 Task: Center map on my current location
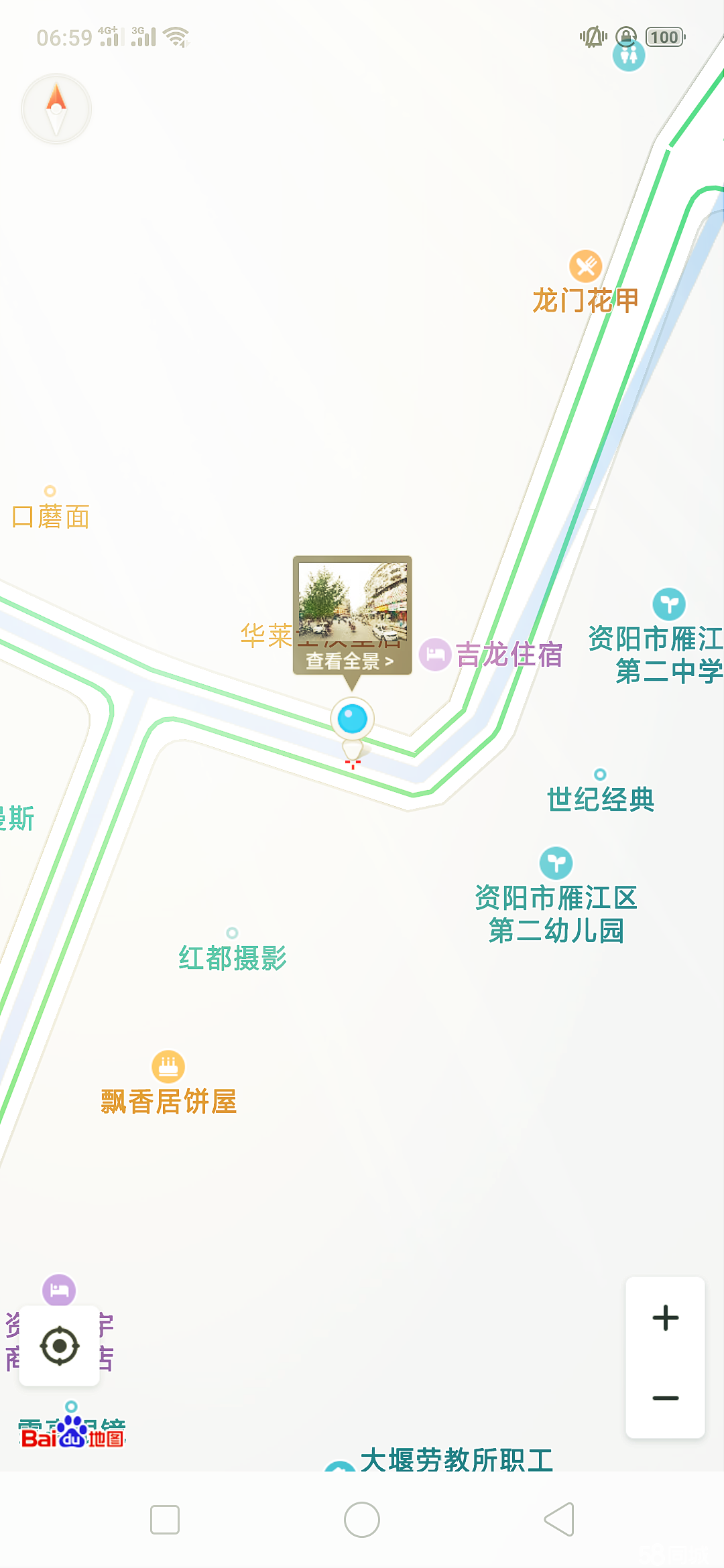point(60,1345)
